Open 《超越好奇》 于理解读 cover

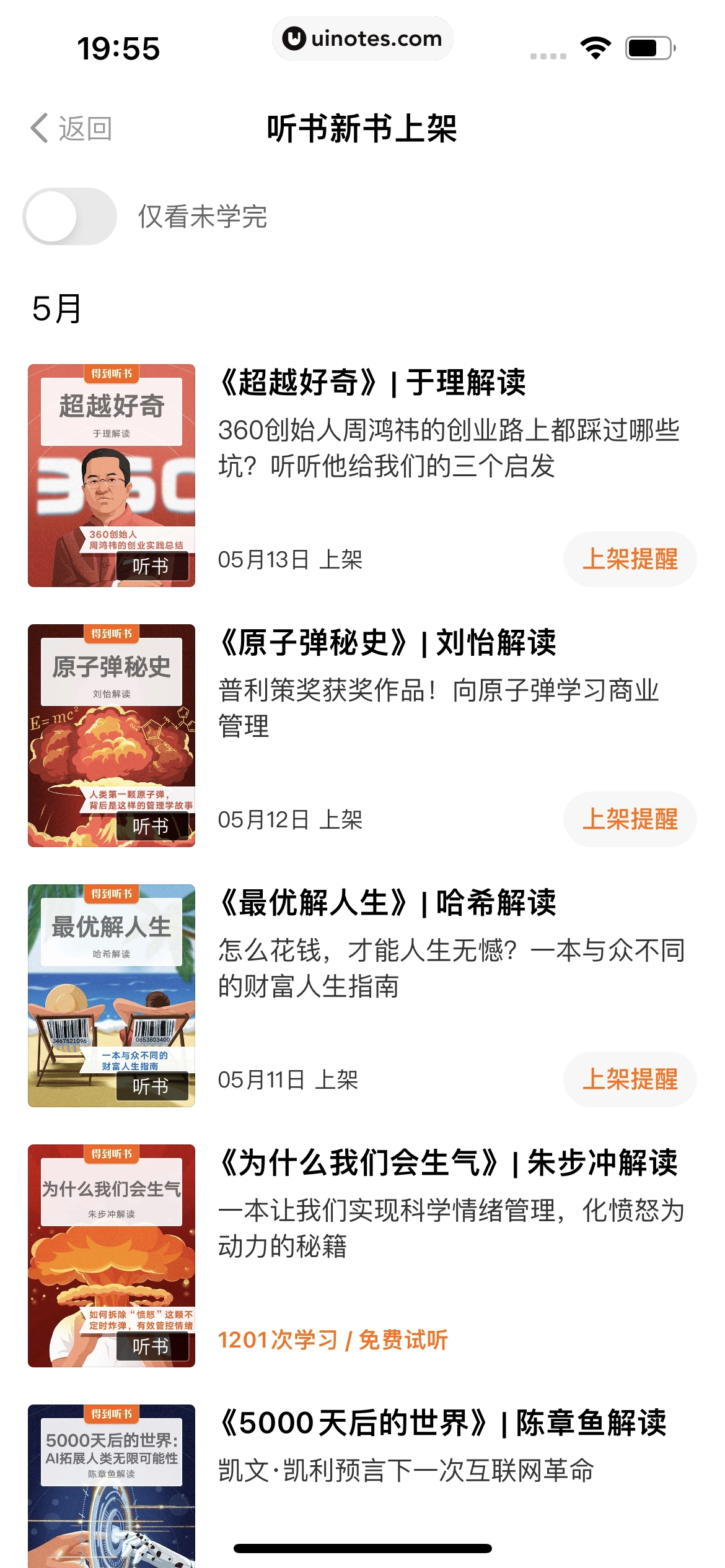(x=112, y=476)
